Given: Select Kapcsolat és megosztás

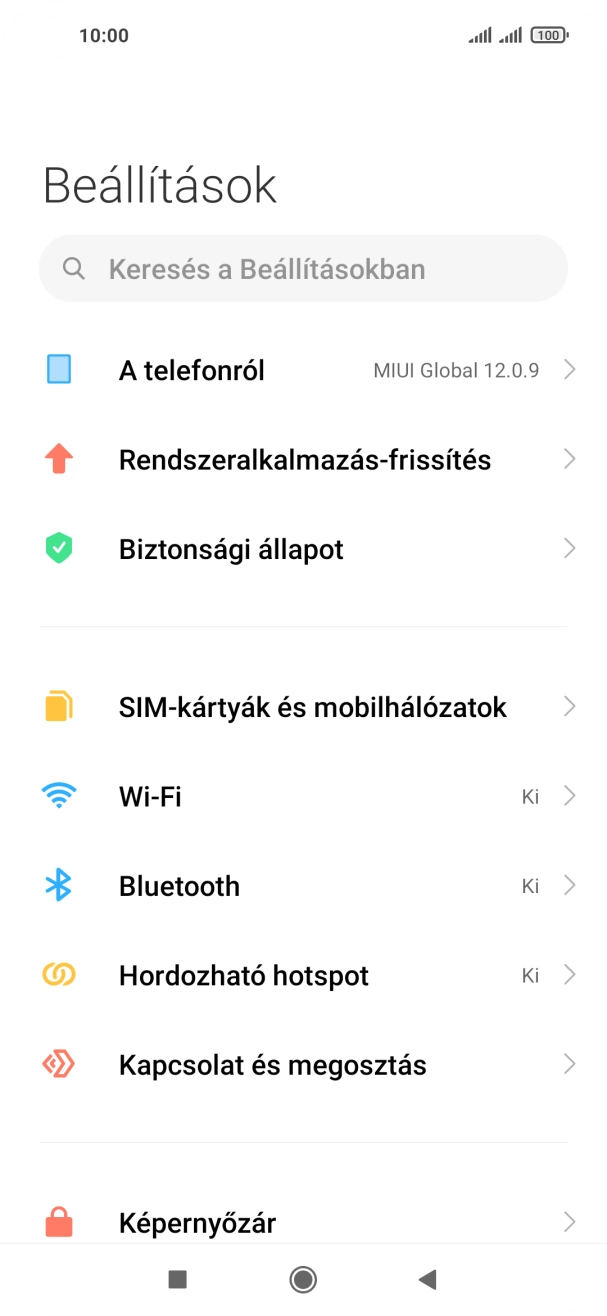Looking at the screenshot, I should point(303,1065).
